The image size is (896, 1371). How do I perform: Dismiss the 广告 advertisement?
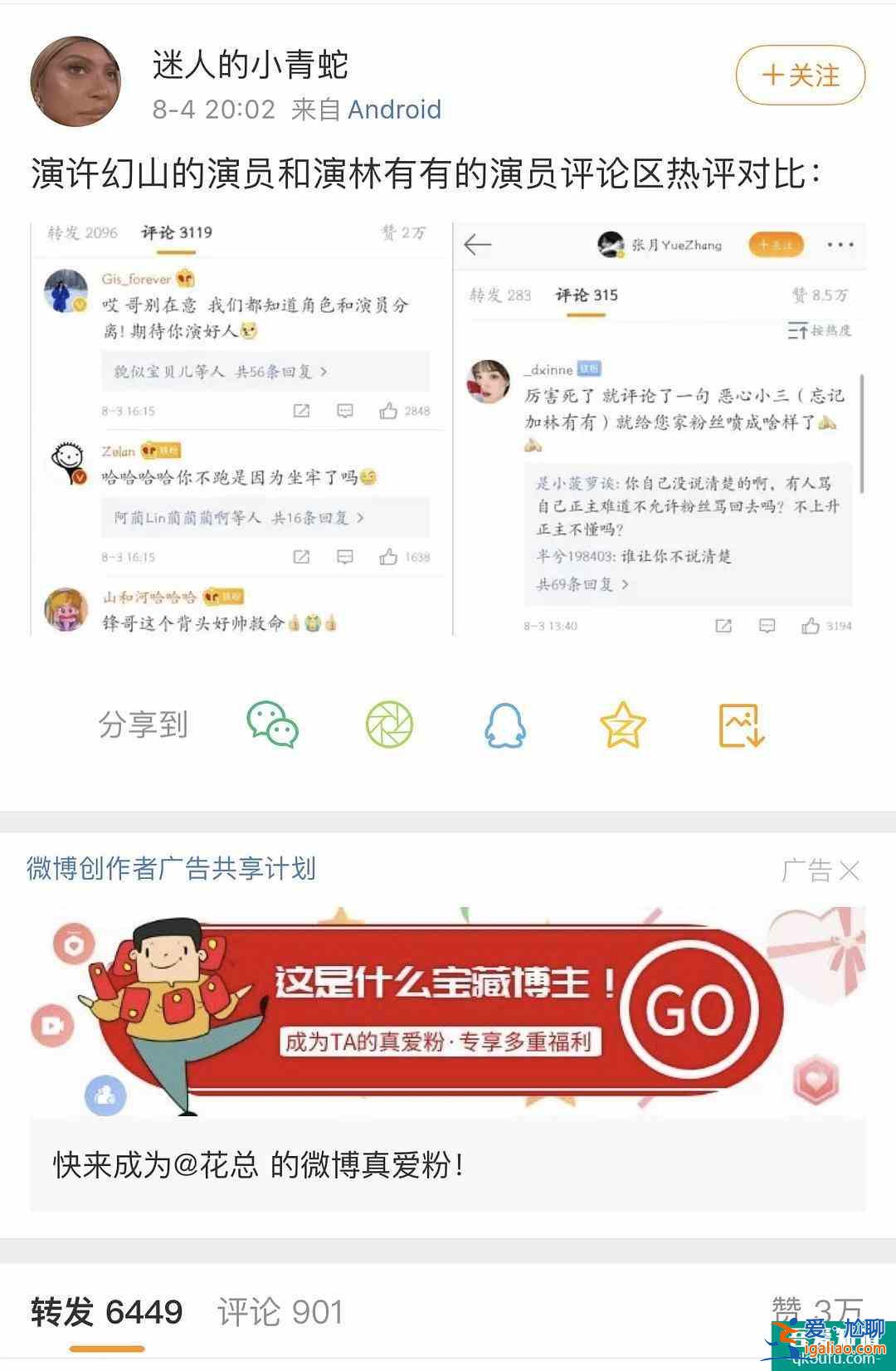pyautogui.click(x=848, y=871)
